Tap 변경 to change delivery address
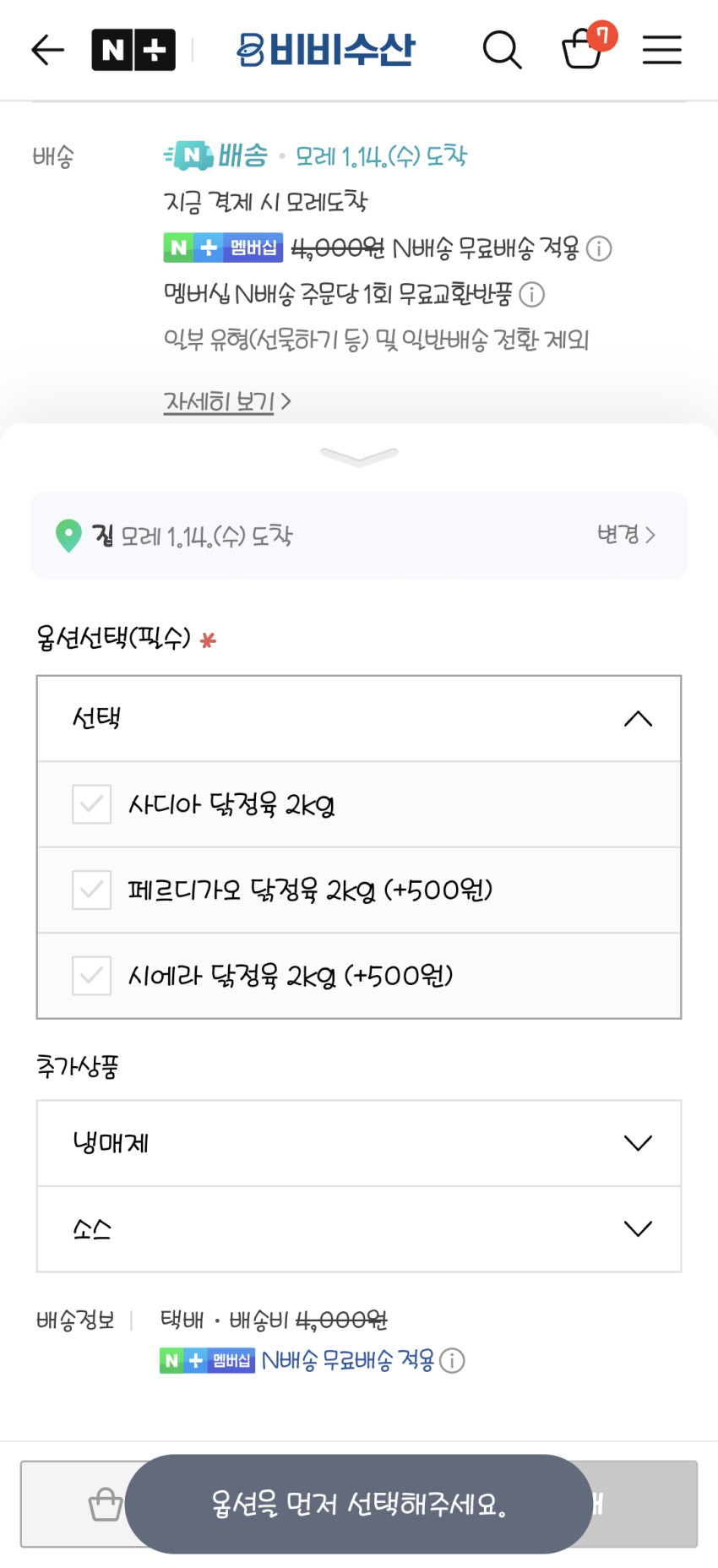The width and height of the screenshot is (718, 1568). (626, 535)
